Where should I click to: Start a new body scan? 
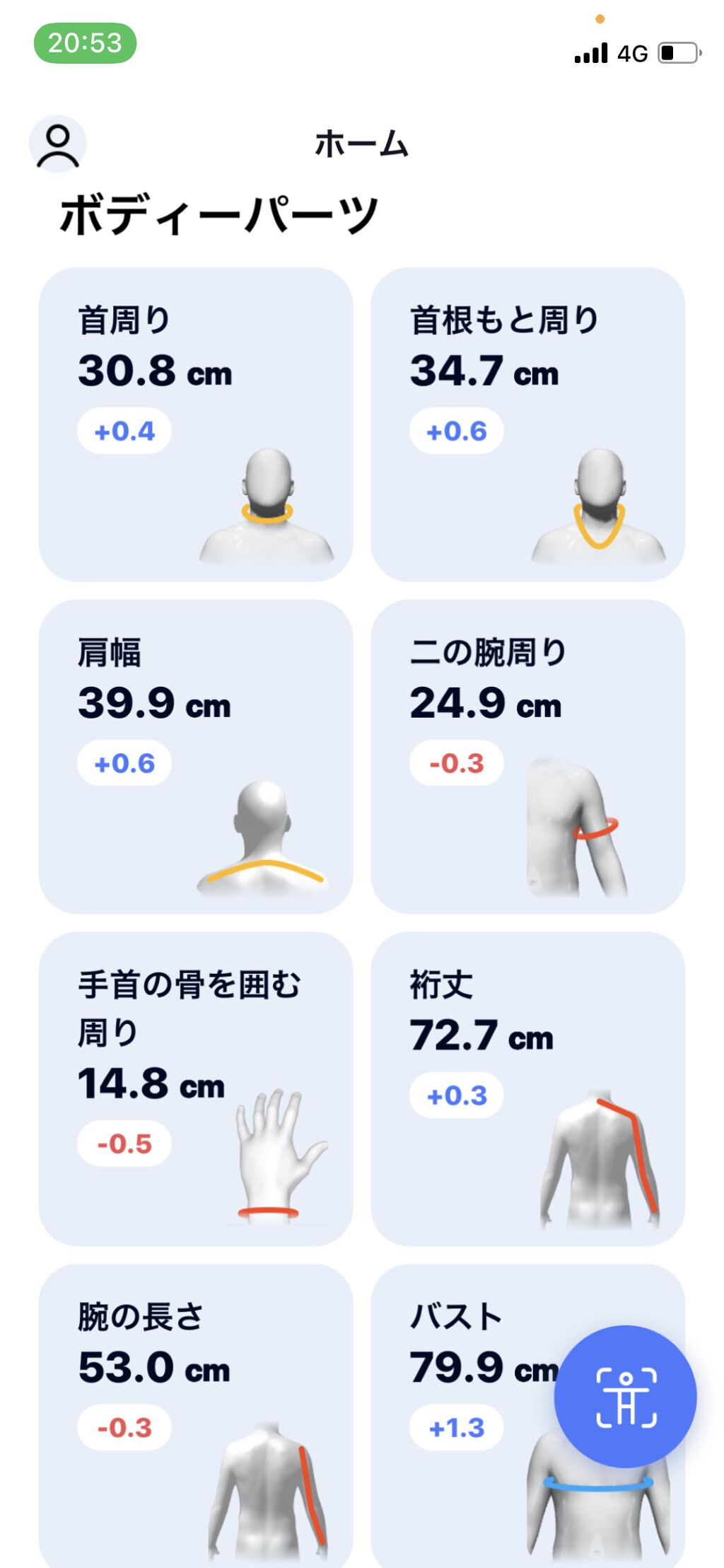[x=625, y=1396]
